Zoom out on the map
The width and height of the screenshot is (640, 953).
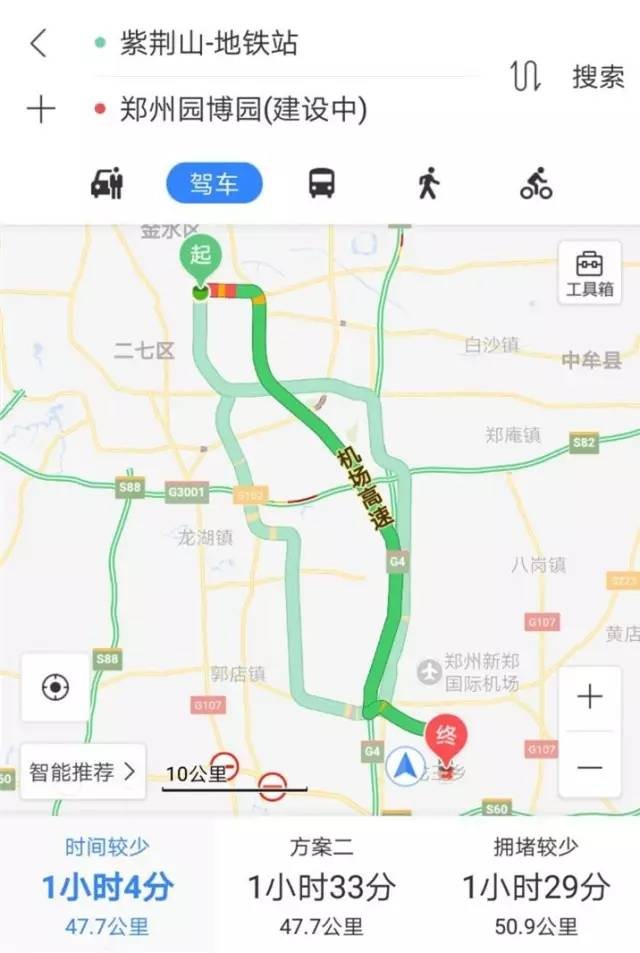[590, 767]
